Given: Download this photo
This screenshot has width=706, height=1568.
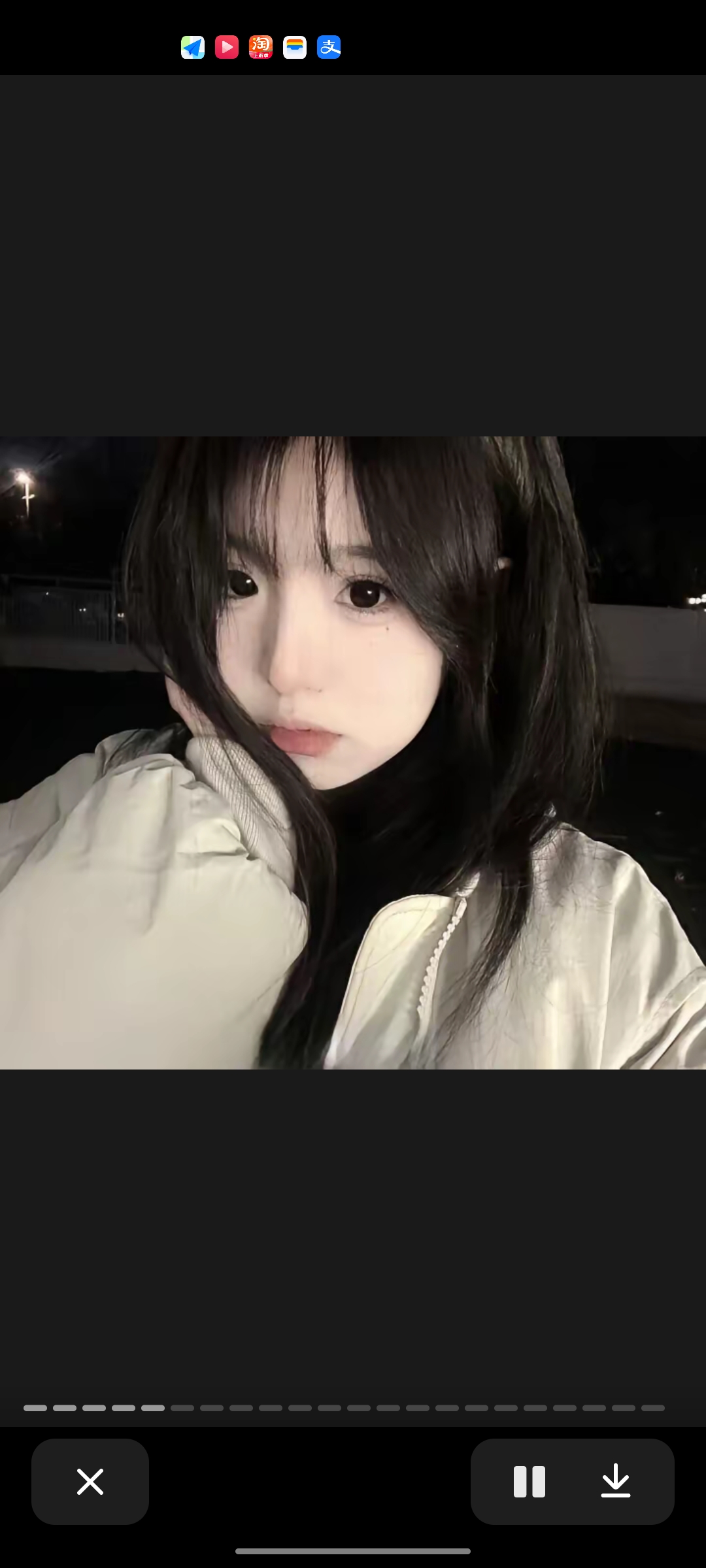Looking at the screenshot, I should pos(616,1482).
